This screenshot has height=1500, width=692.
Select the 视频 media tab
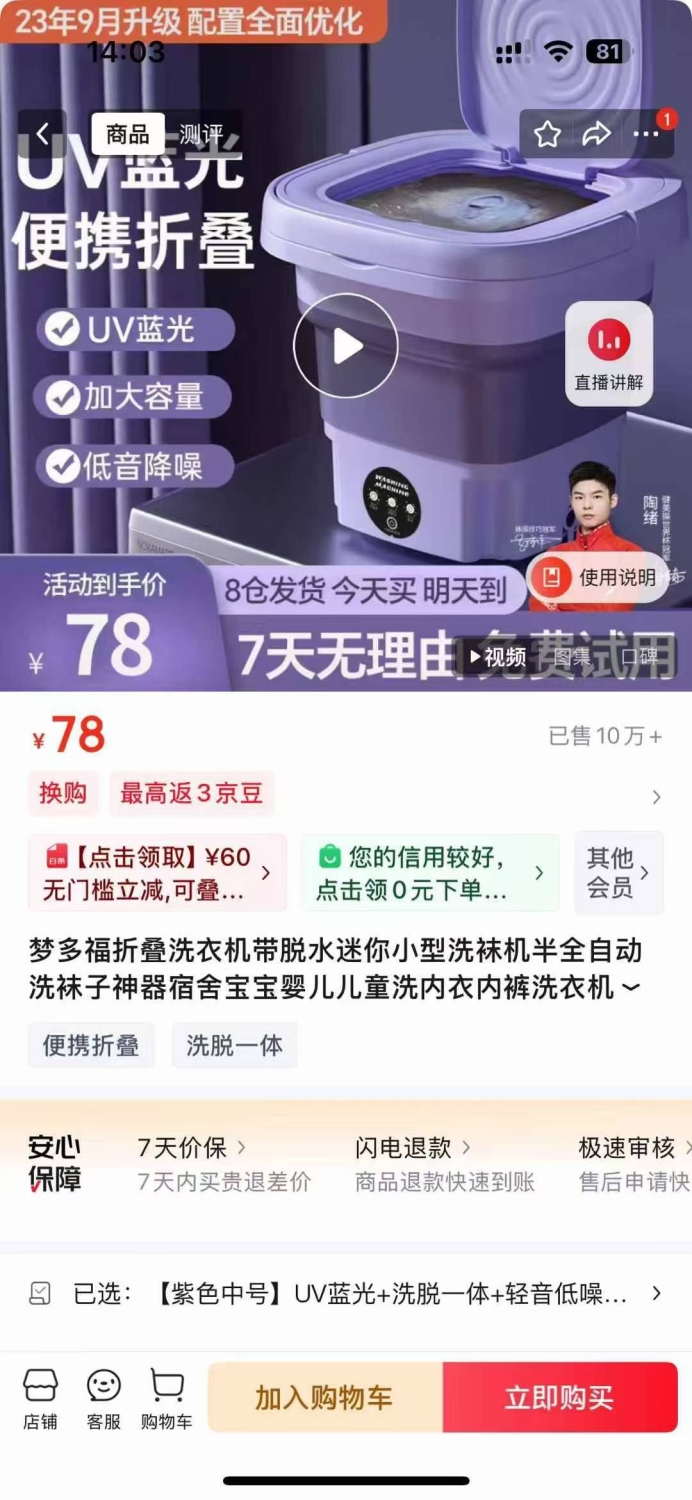(497, 657)
